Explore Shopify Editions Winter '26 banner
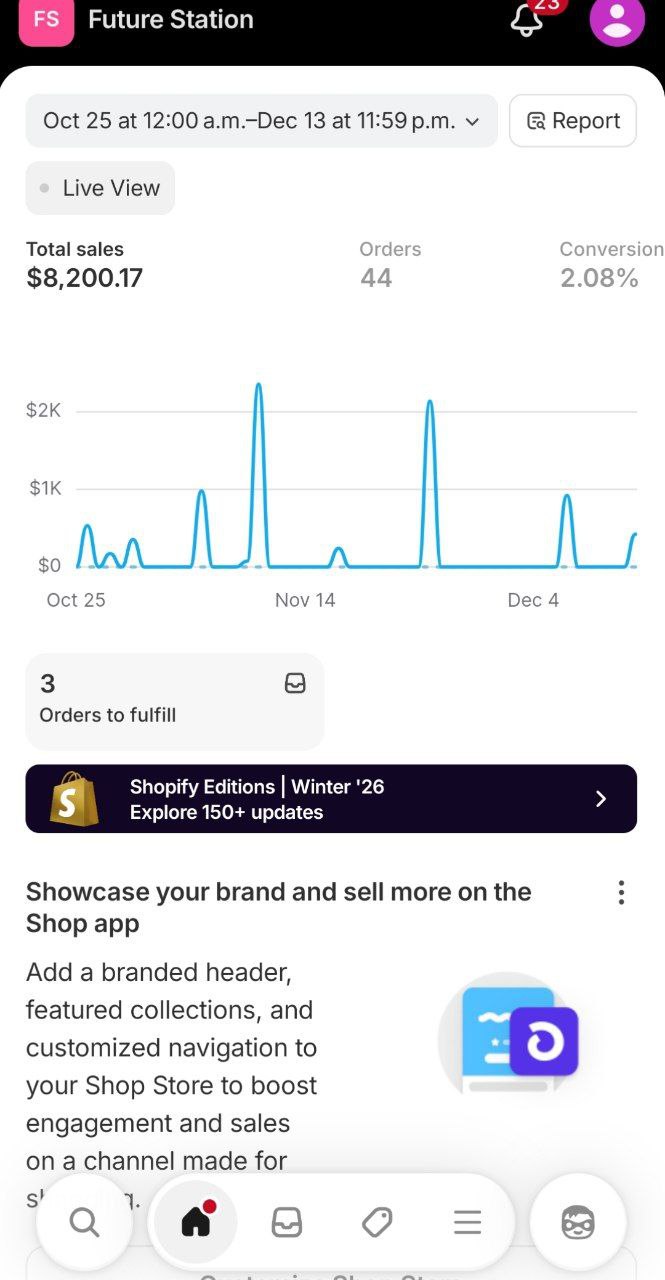 331,799
